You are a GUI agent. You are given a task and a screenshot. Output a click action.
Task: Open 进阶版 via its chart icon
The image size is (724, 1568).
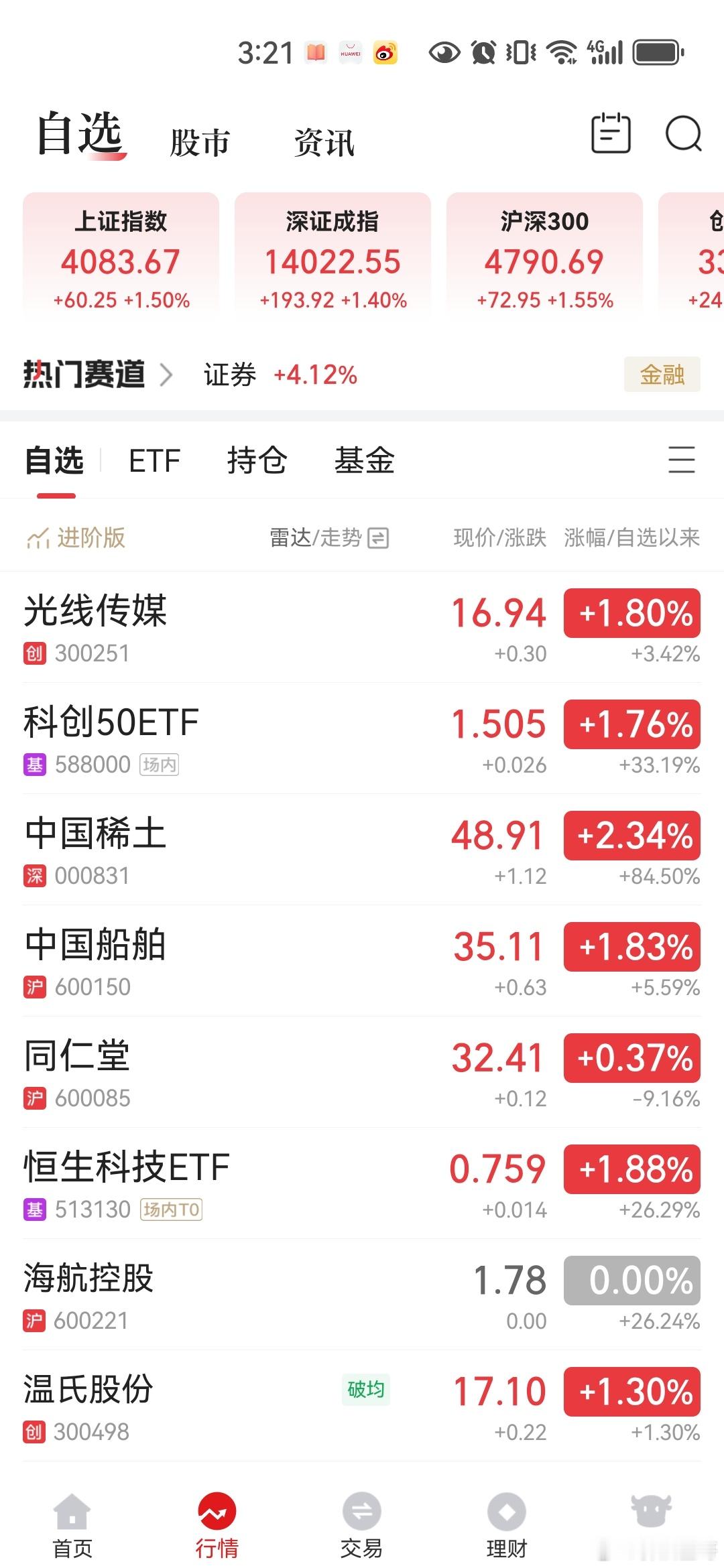pyautogui.click(x=39, y=537)
